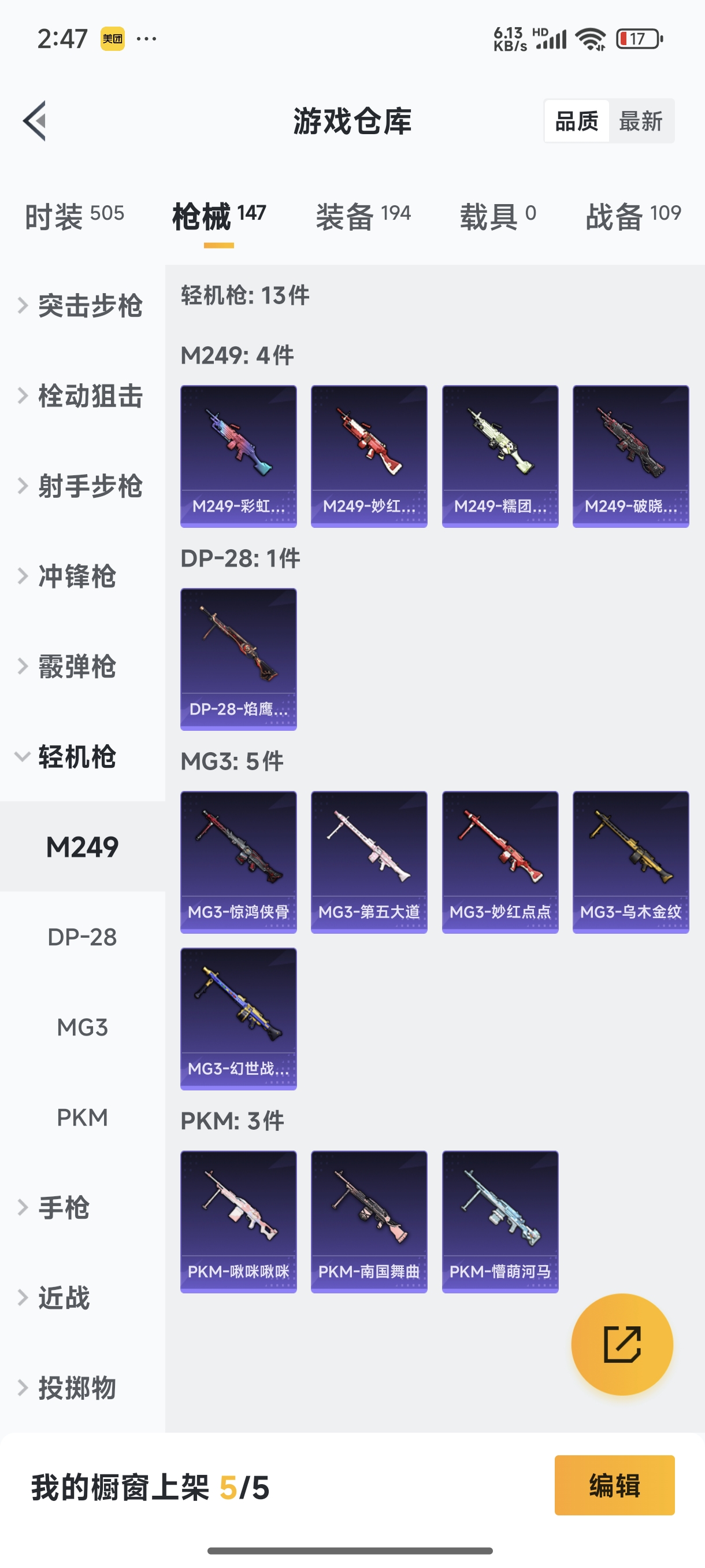
Task: Open the 装备 tab
Action: [x=363, y=216]
